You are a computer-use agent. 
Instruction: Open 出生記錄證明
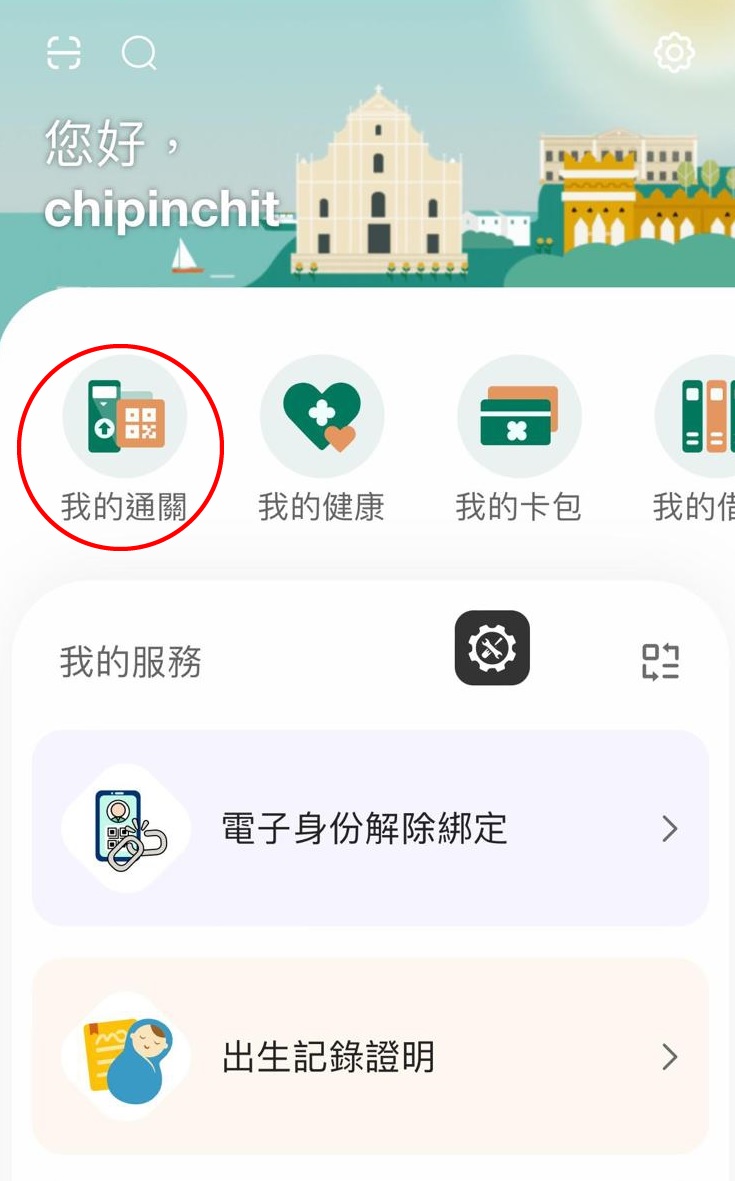(x=370, y=1056)
